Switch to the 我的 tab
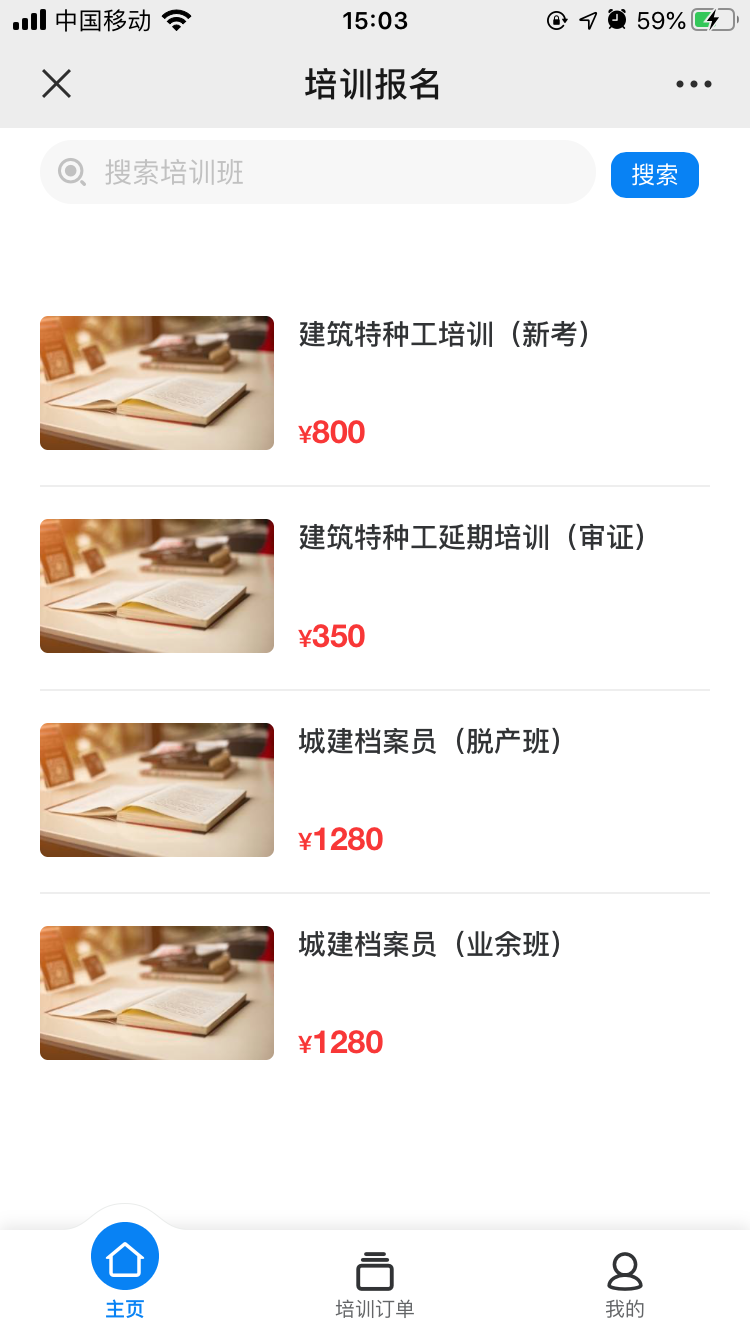The image size is (750, 1334). click(624, 1285)
